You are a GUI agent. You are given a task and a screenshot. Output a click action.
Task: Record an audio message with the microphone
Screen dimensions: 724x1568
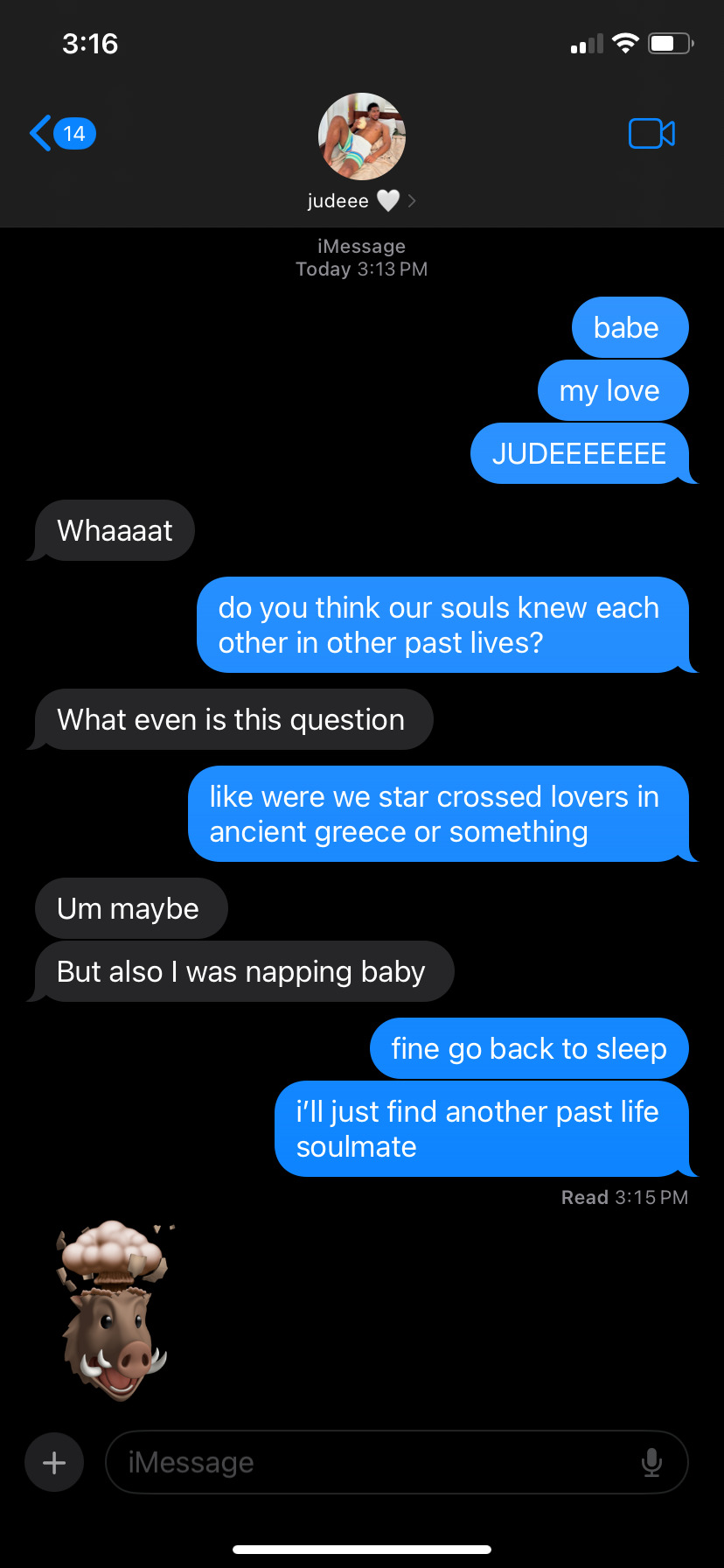651,1462
